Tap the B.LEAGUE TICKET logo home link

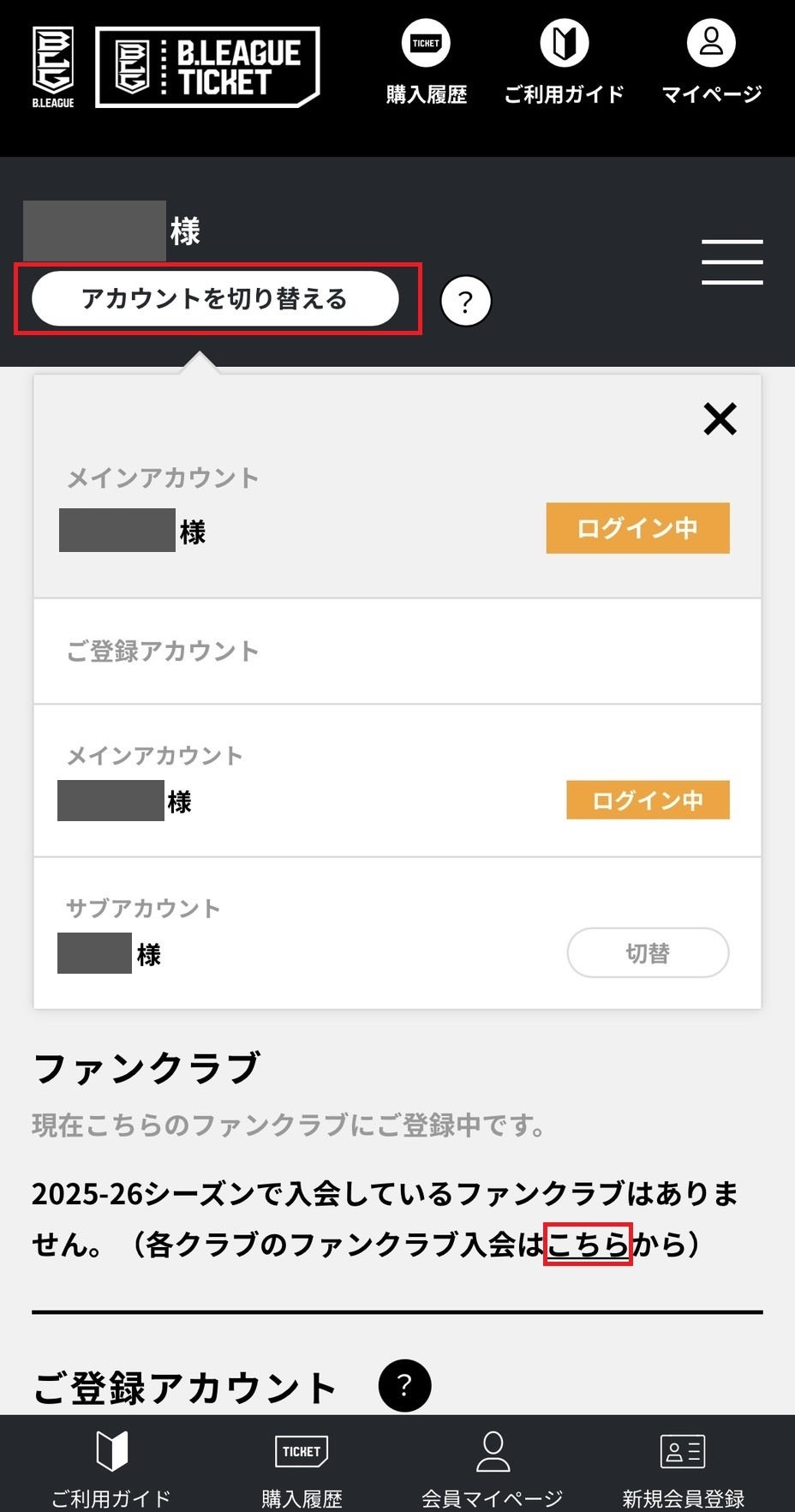[x=207, y=67]
